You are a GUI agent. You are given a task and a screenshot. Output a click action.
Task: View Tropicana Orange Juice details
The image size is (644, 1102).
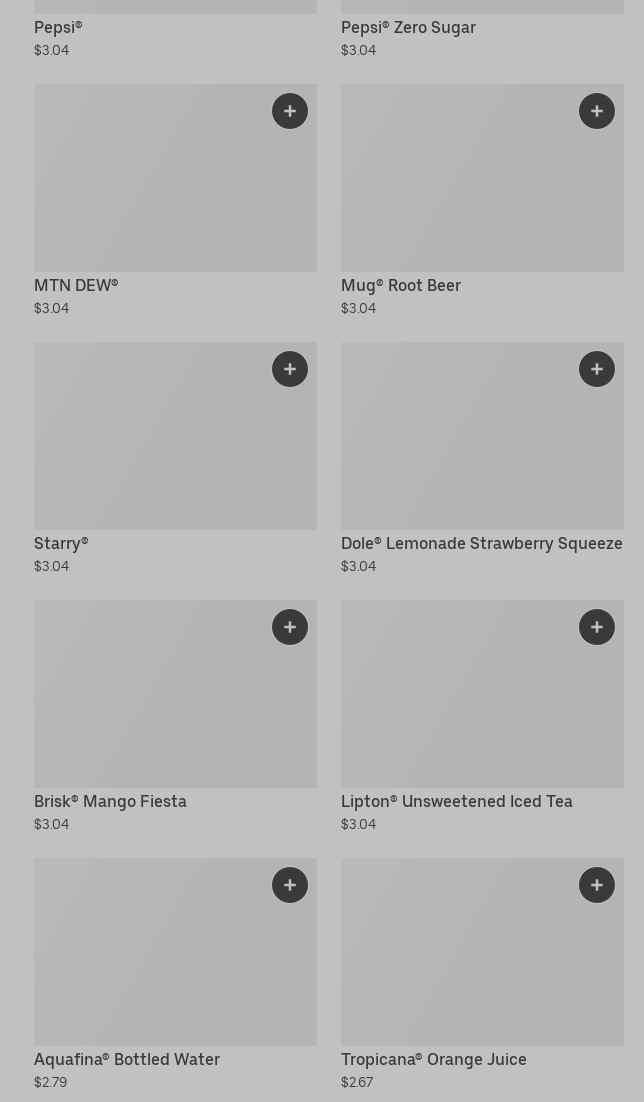tap(460, 965)
